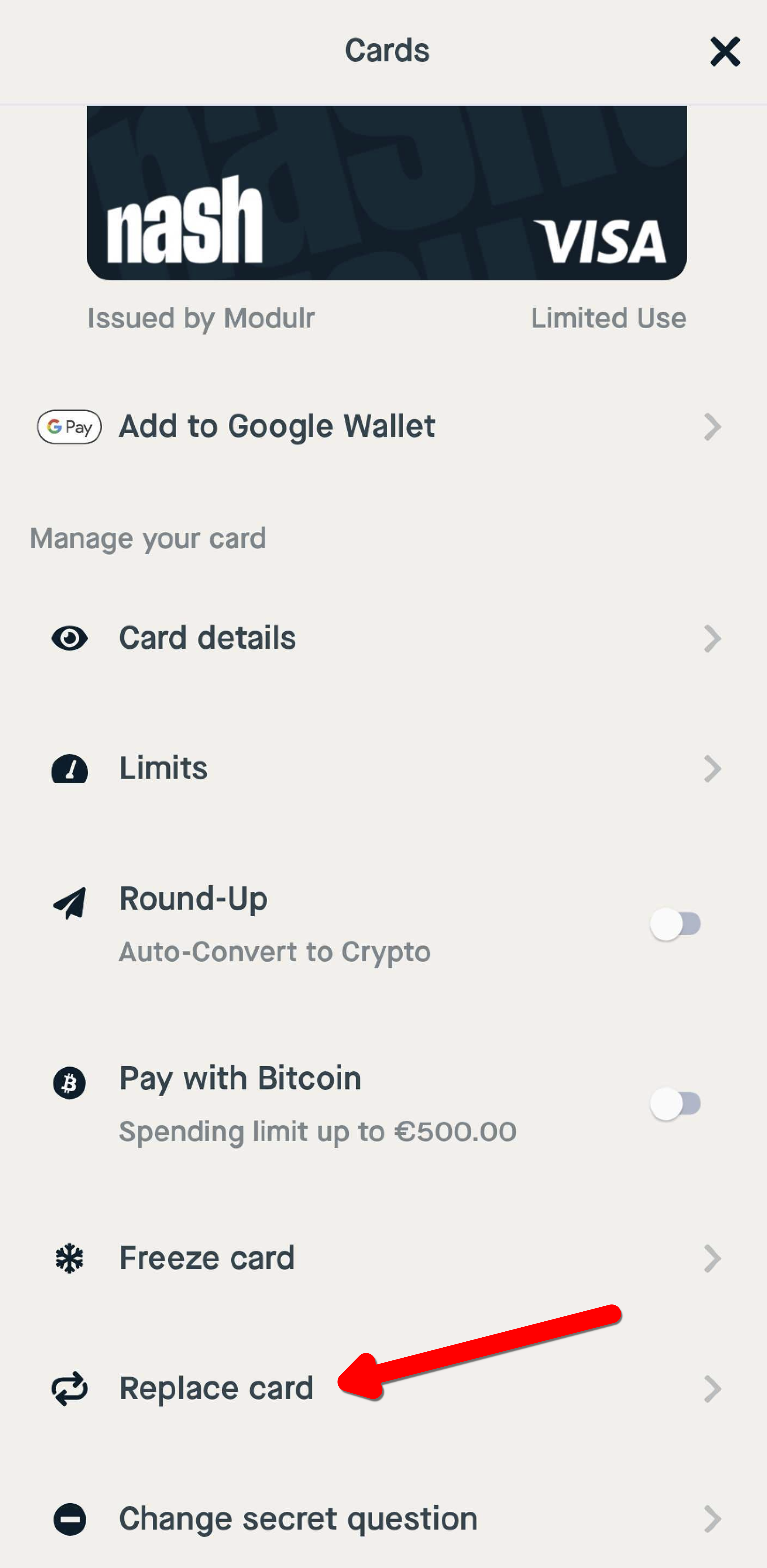Click the eye icon next to Card details
This screenshot has height=1568, width=767.
71,638
